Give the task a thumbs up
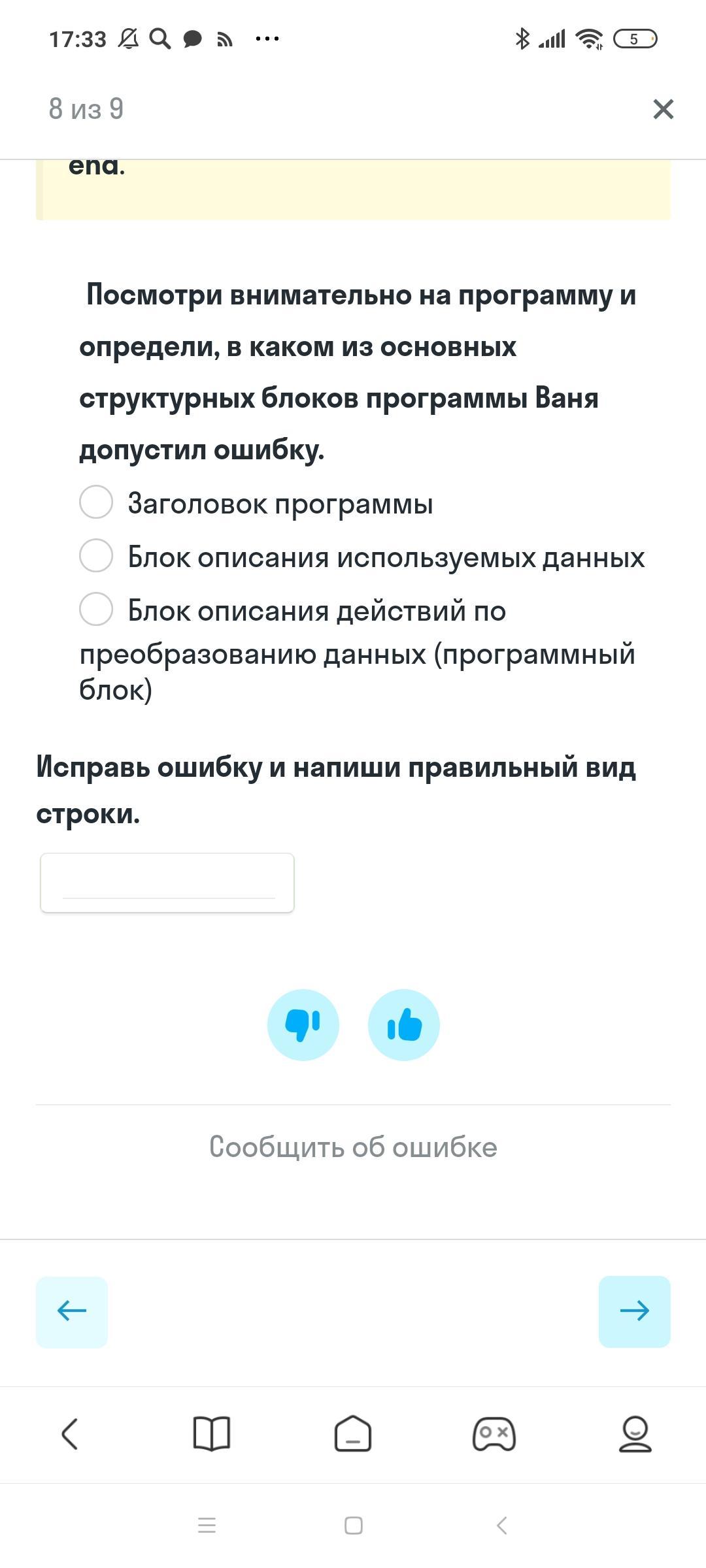 coord(404,1024)
